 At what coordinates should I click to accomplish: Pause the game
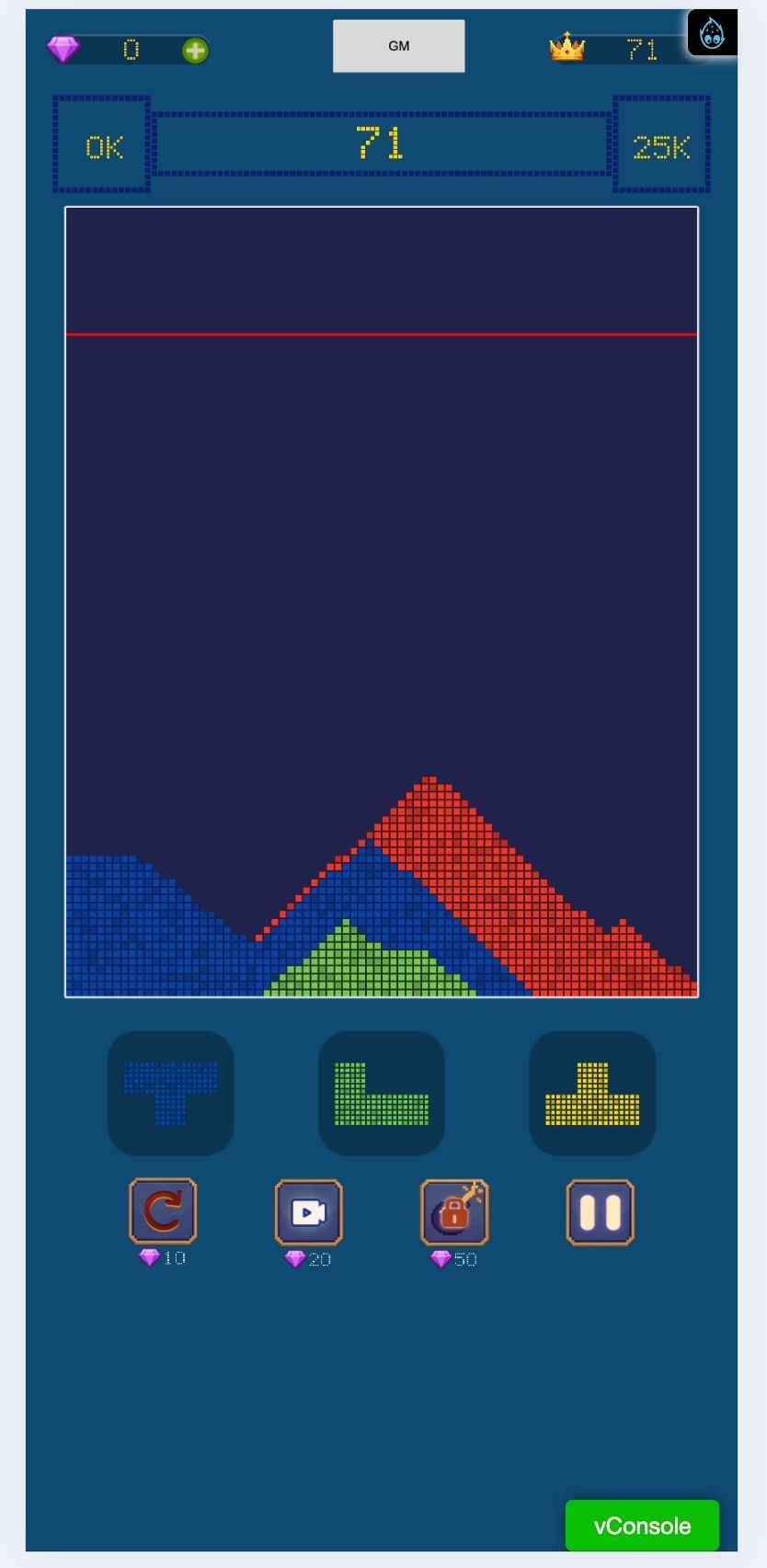(x=600, y=1212)
